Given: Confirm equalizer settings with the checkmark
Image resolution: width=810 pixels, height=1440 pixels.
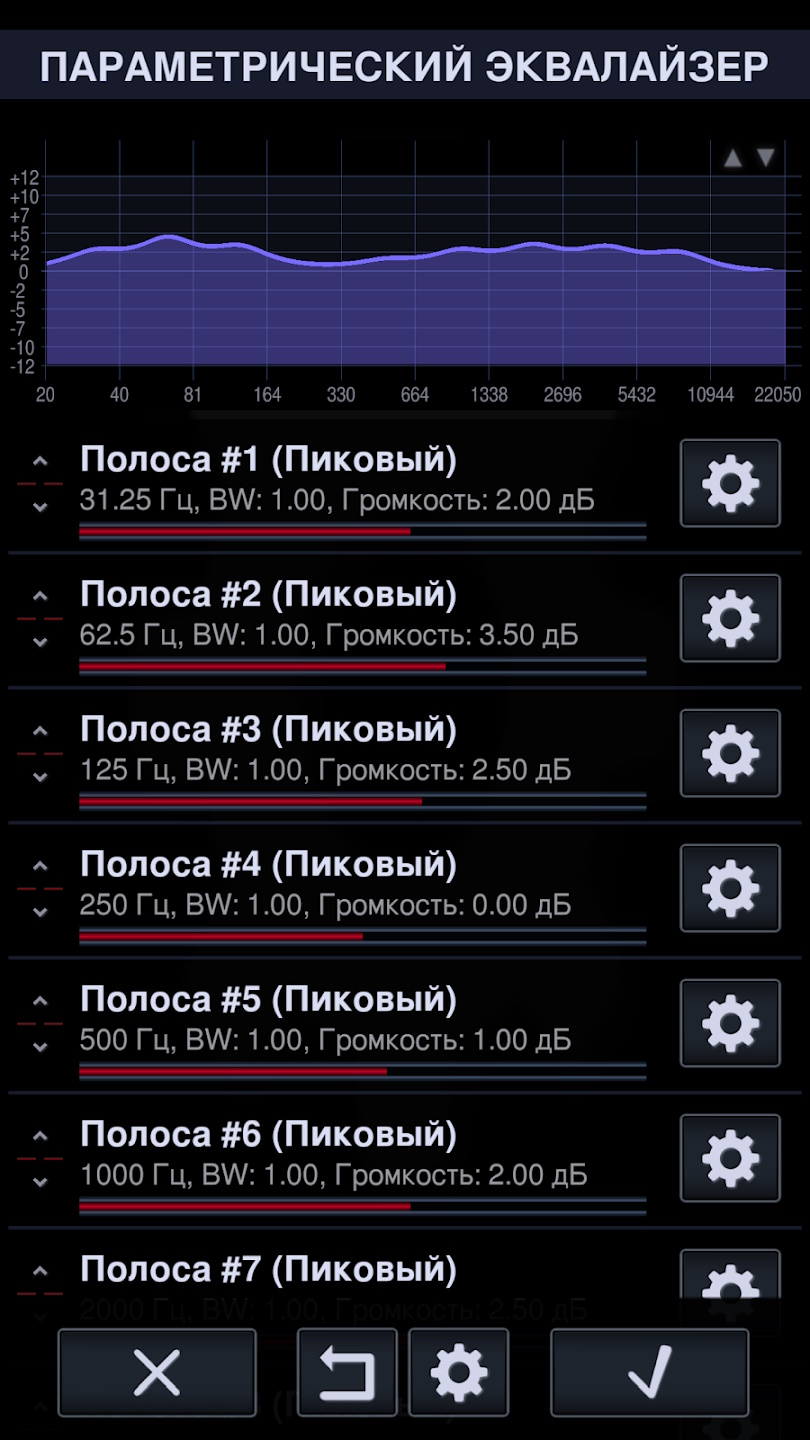Looking at the screenshot, I should pyautogui.click(x=649, y=1372).
